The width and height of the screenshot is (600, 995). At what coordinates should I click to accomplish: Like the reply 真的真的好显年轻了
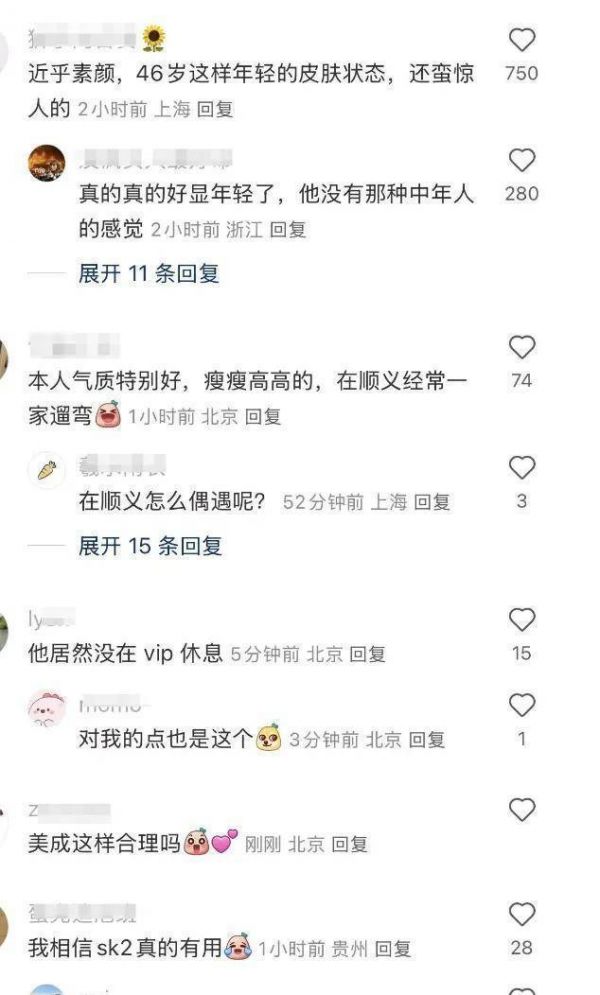522,160
